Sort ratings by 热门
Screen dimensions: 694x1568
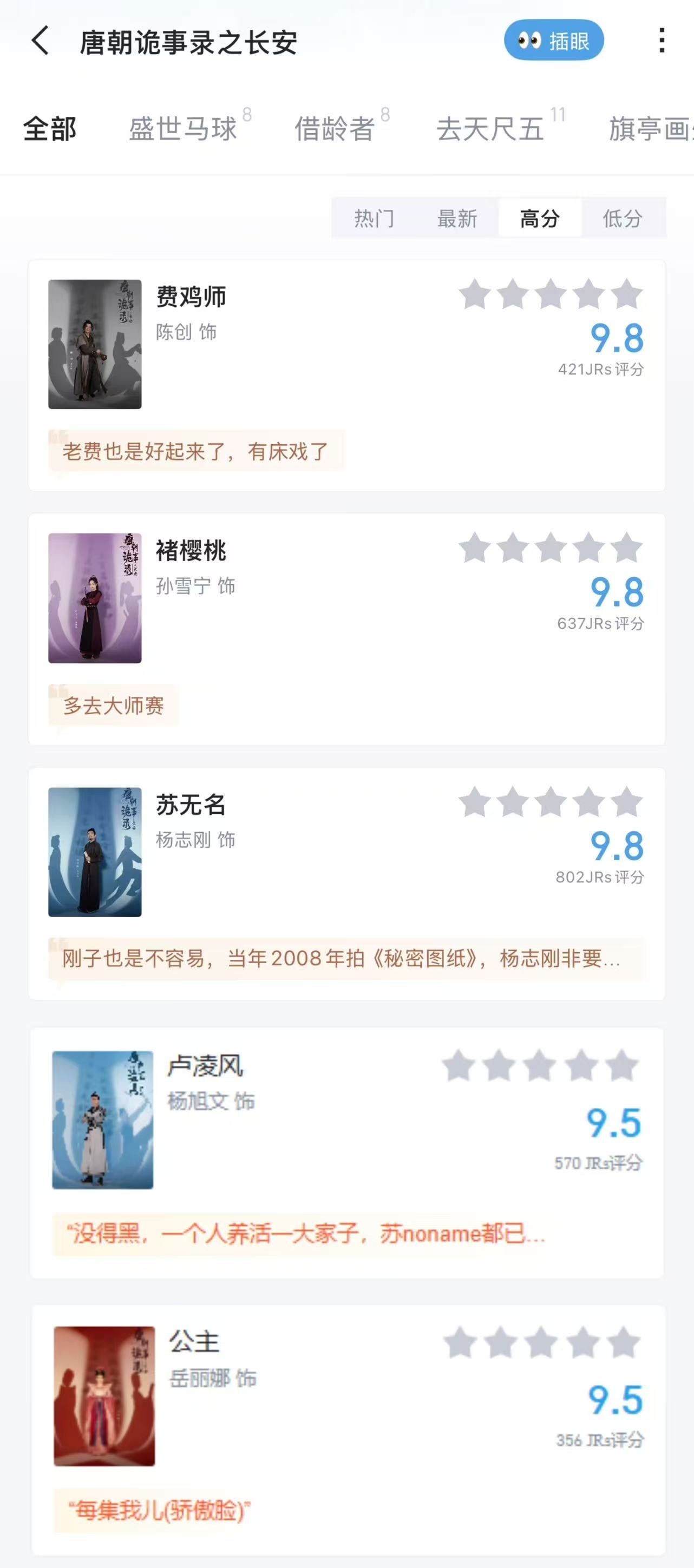(x=375, y=218)
